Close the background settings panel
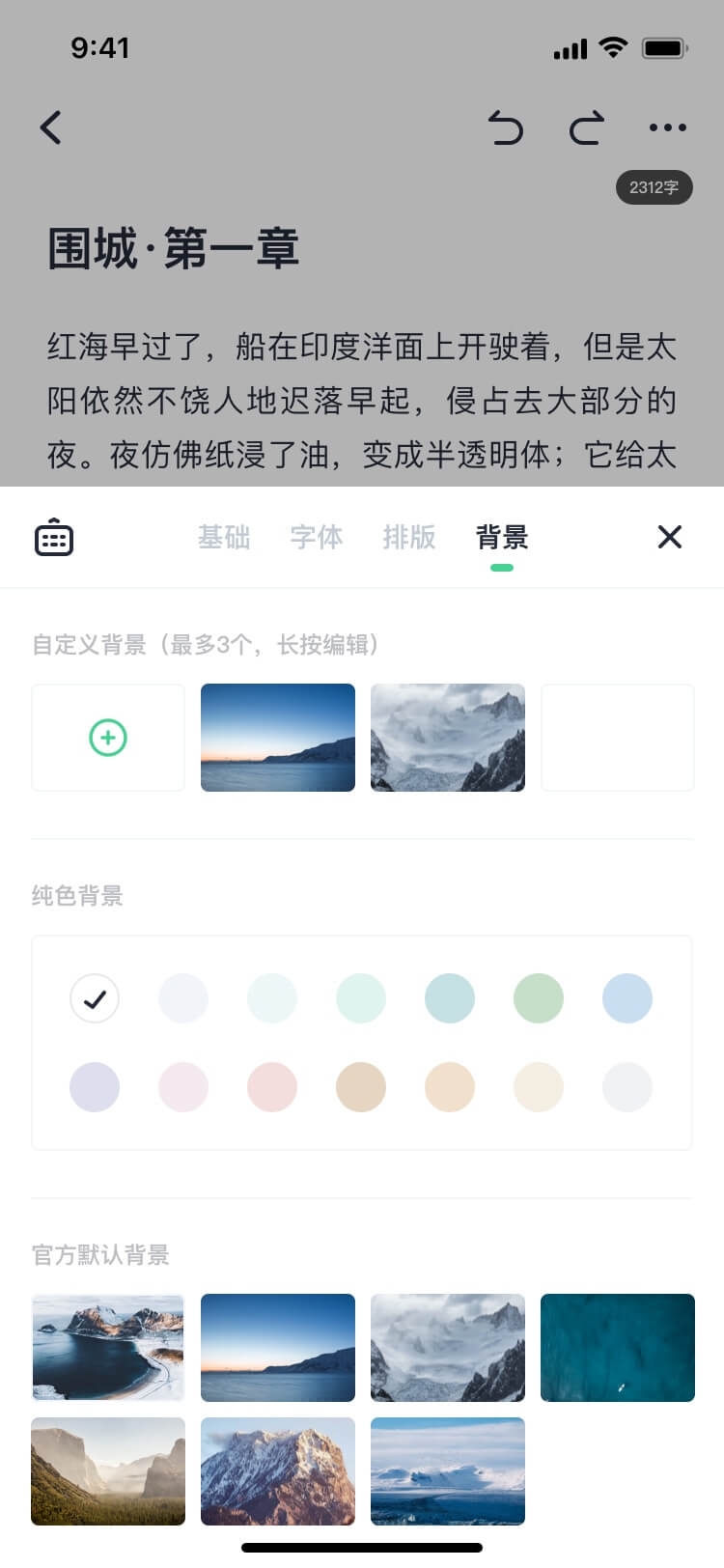724x1568 pixels. pos(669,537)
